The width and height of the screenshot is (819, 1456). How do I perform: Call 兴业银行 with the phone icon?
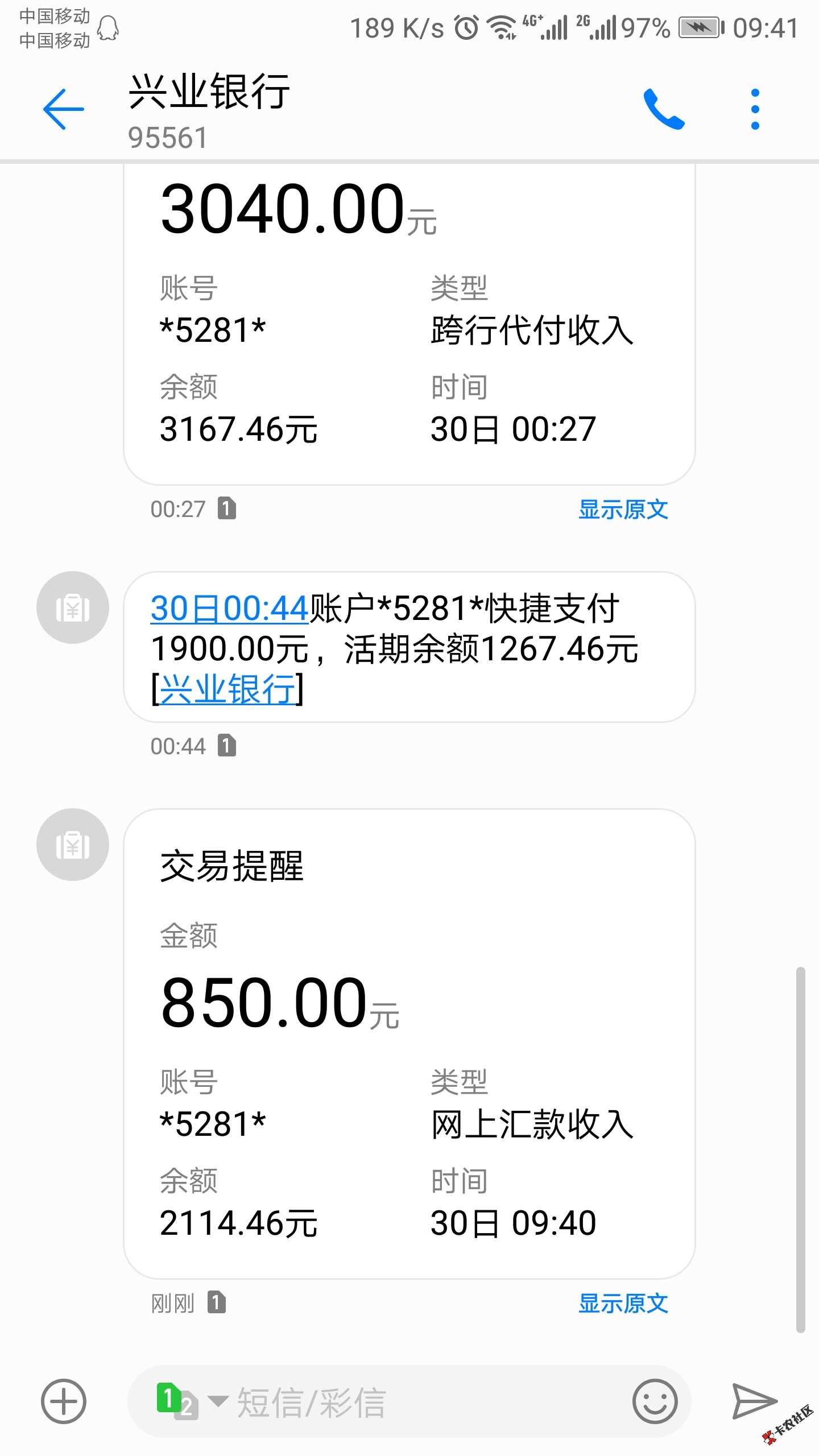(x=664, y=109)
